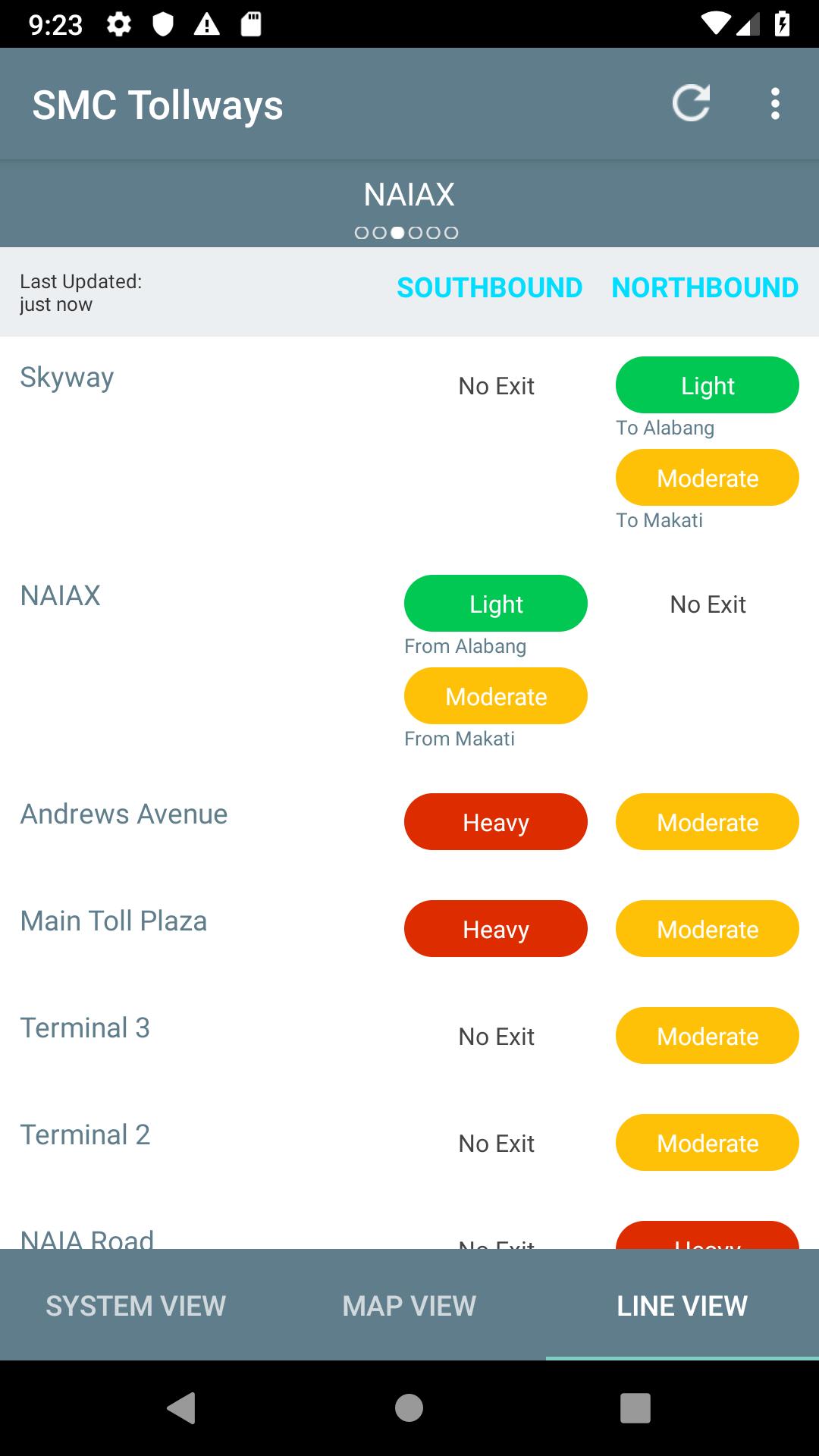Tap the Moderate northbound status for Main Toll Plaza

point(707,929)
